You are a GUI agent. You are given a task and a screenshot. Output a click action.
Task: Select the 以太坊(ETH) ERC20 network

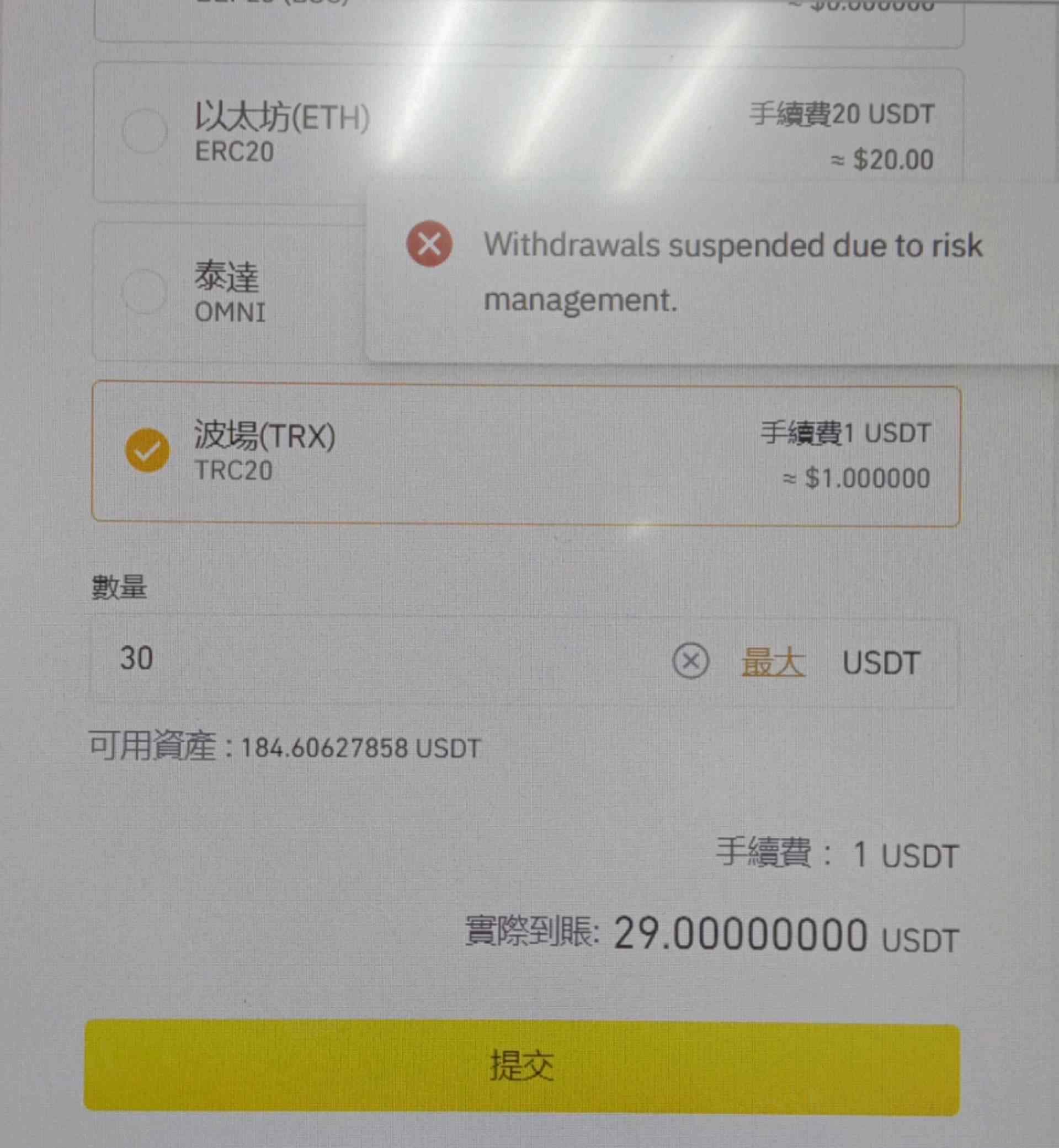pyautogui.click(x=145, y=131)
